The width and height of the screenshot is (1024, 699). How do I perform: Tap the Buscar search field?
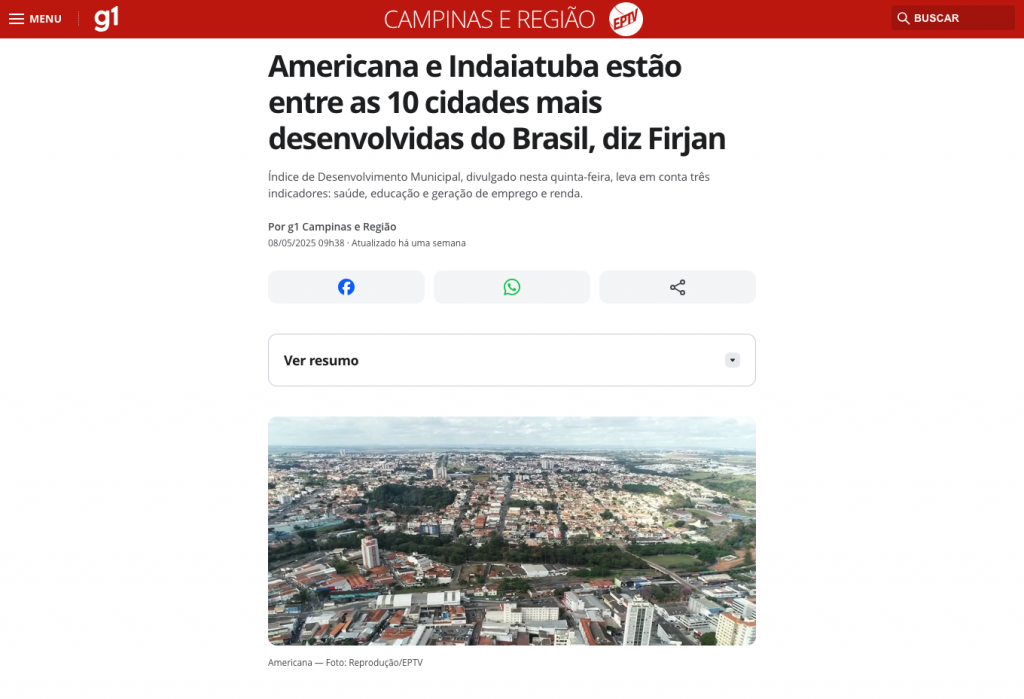point(953,18)
